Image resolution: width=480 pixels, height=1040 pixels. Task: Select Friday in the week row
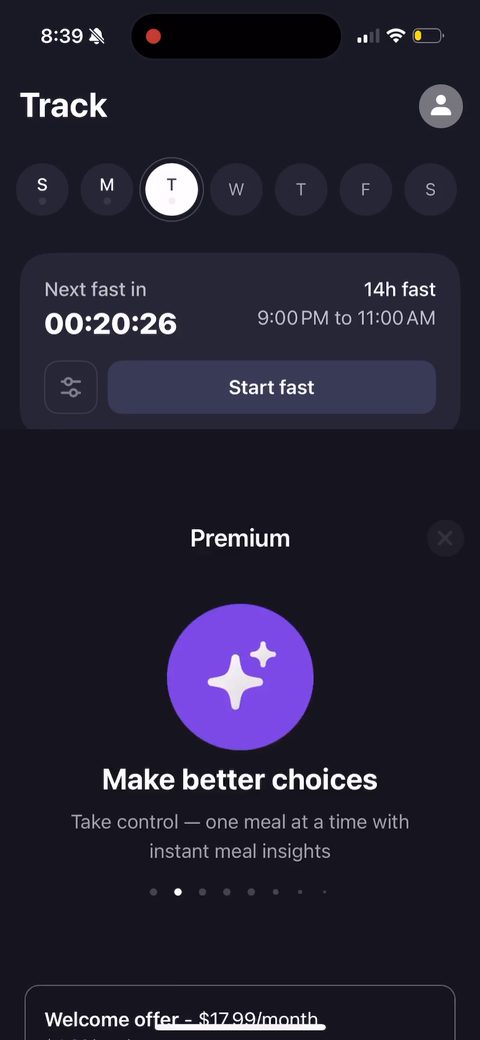(x=365, y=190)
